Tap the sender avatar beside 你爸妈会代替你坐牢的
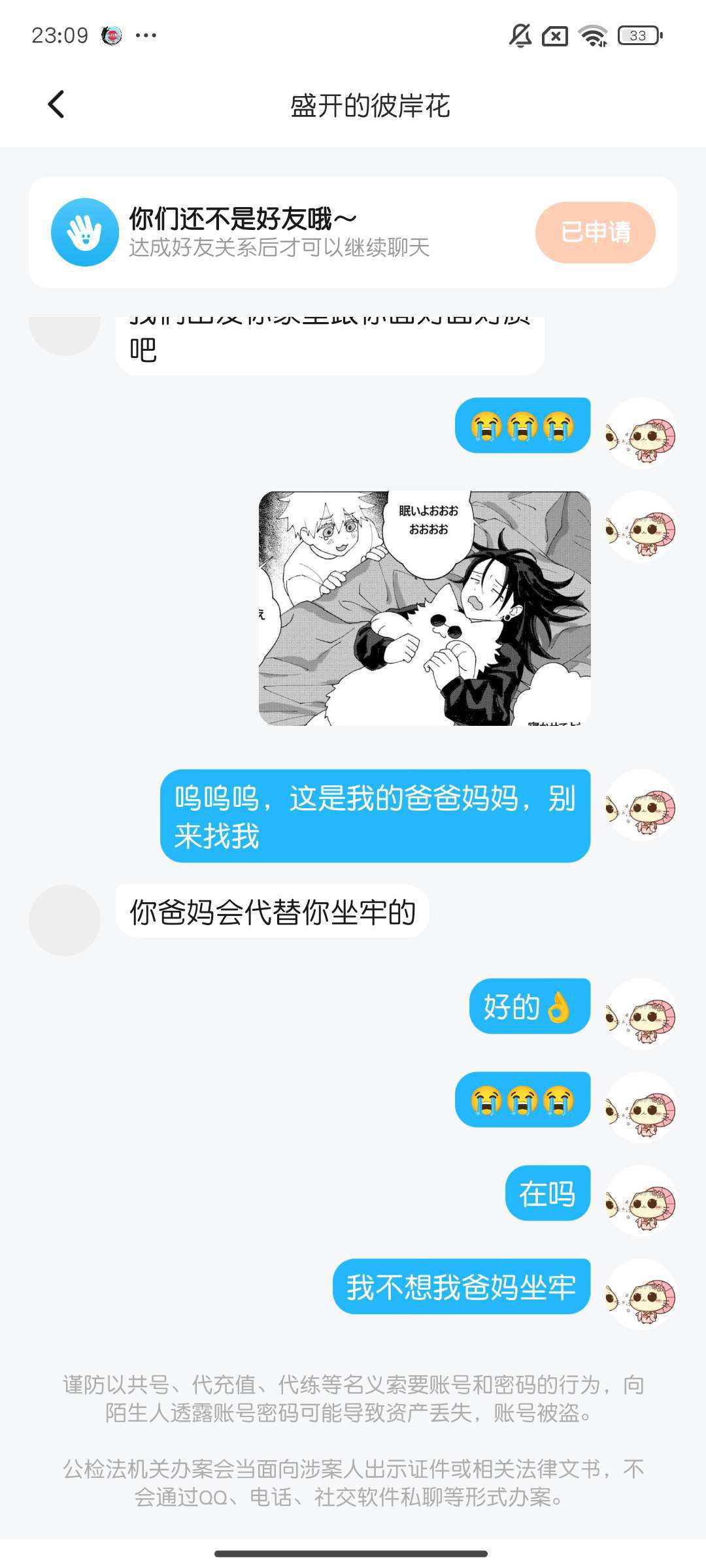Viewport: 706px width, 1568px height. (x=65, y=920)
